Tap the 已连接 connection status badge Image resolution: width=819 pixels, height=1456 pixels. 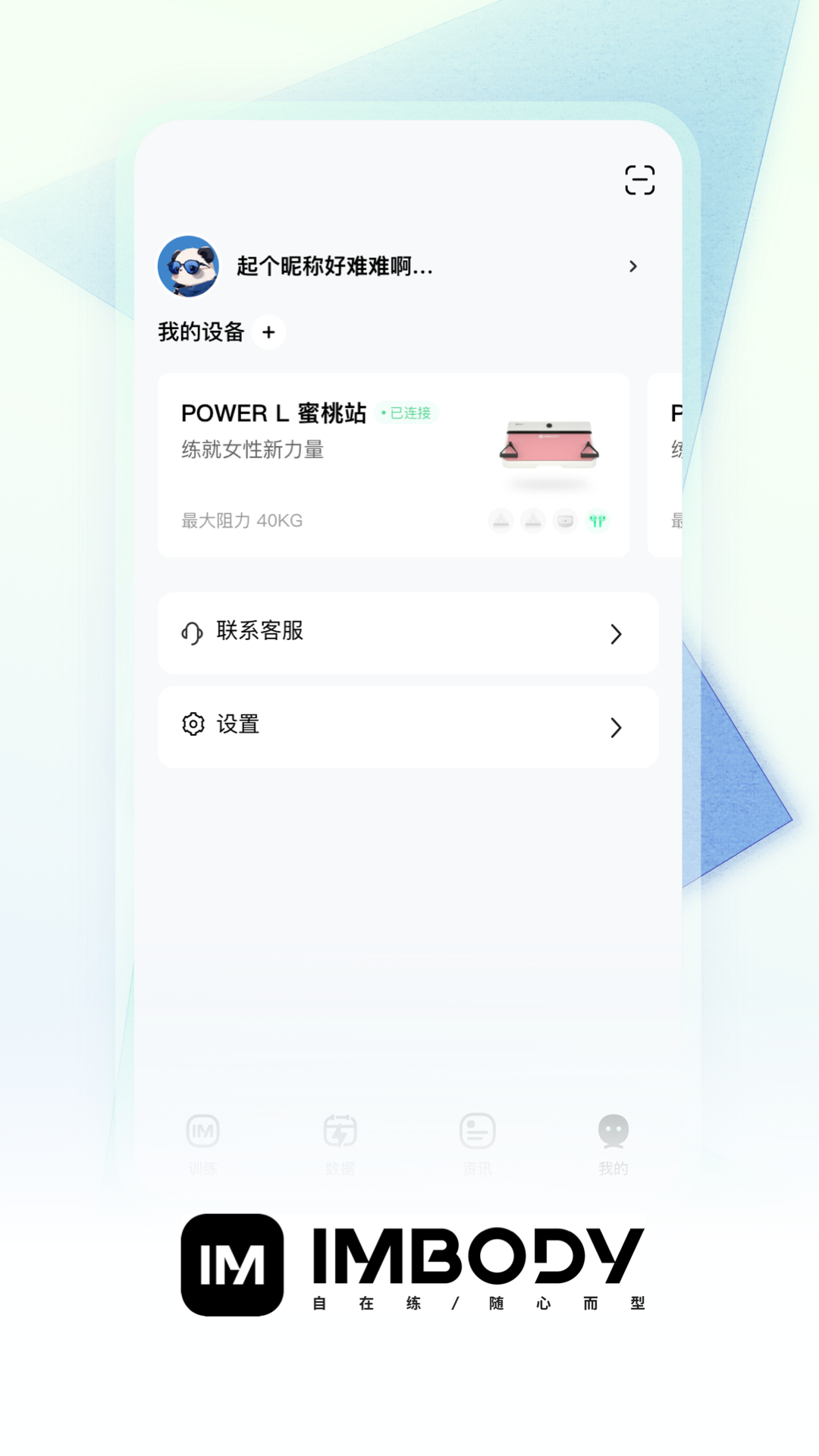pyautogui.click(x=407, y=413)
